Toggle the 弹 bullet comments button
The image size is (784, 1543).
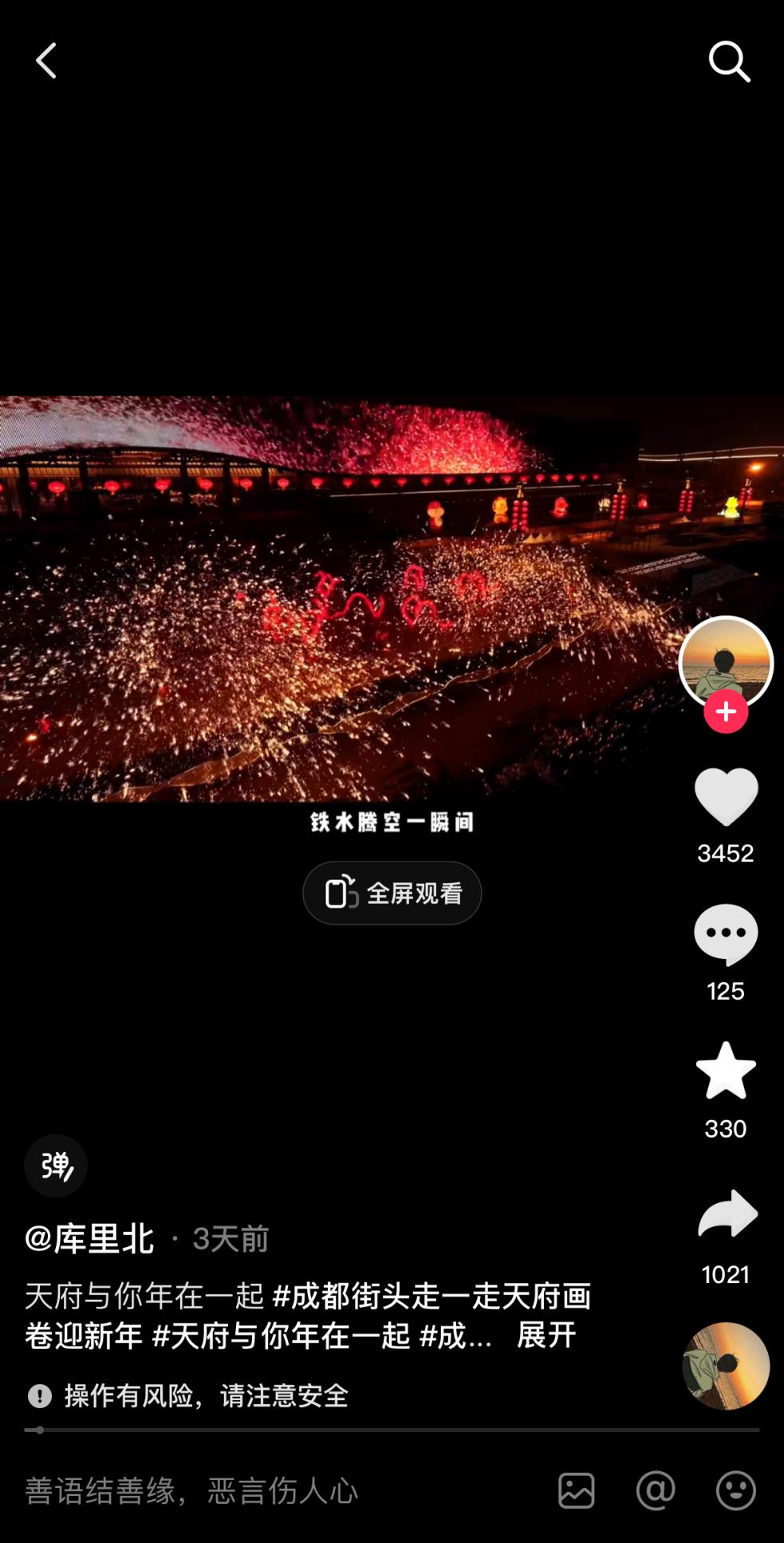[x=56, y=1166]
